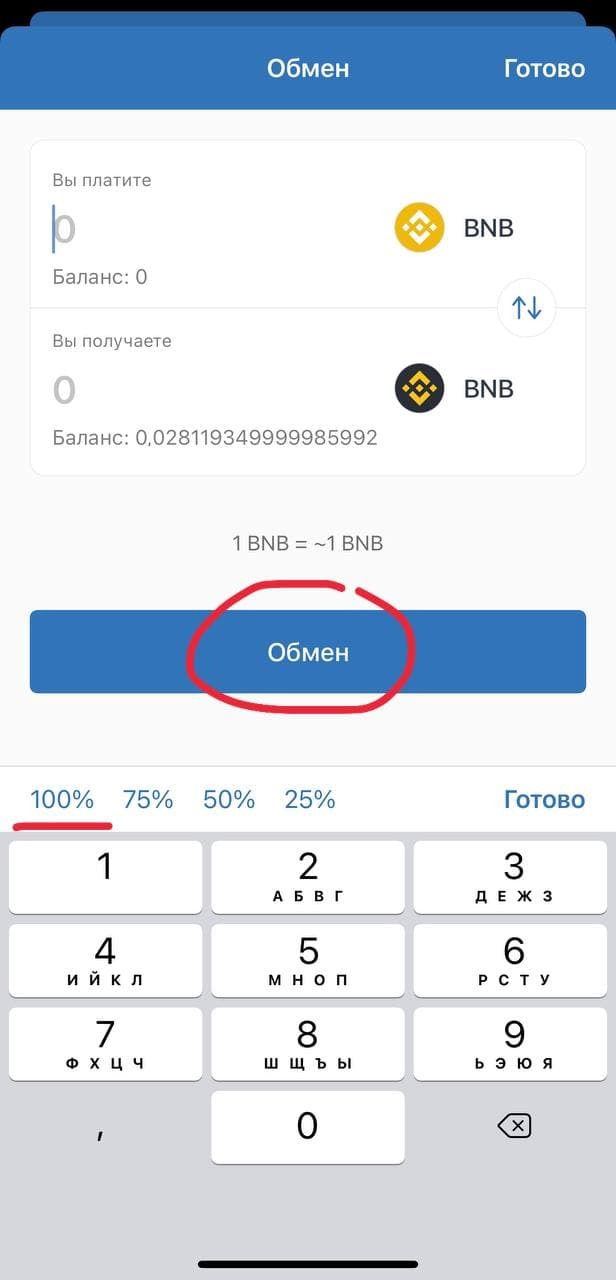Confirm with the big Обмен button
The width and height of the screenshot is (616, 1280).
[307, 652]
